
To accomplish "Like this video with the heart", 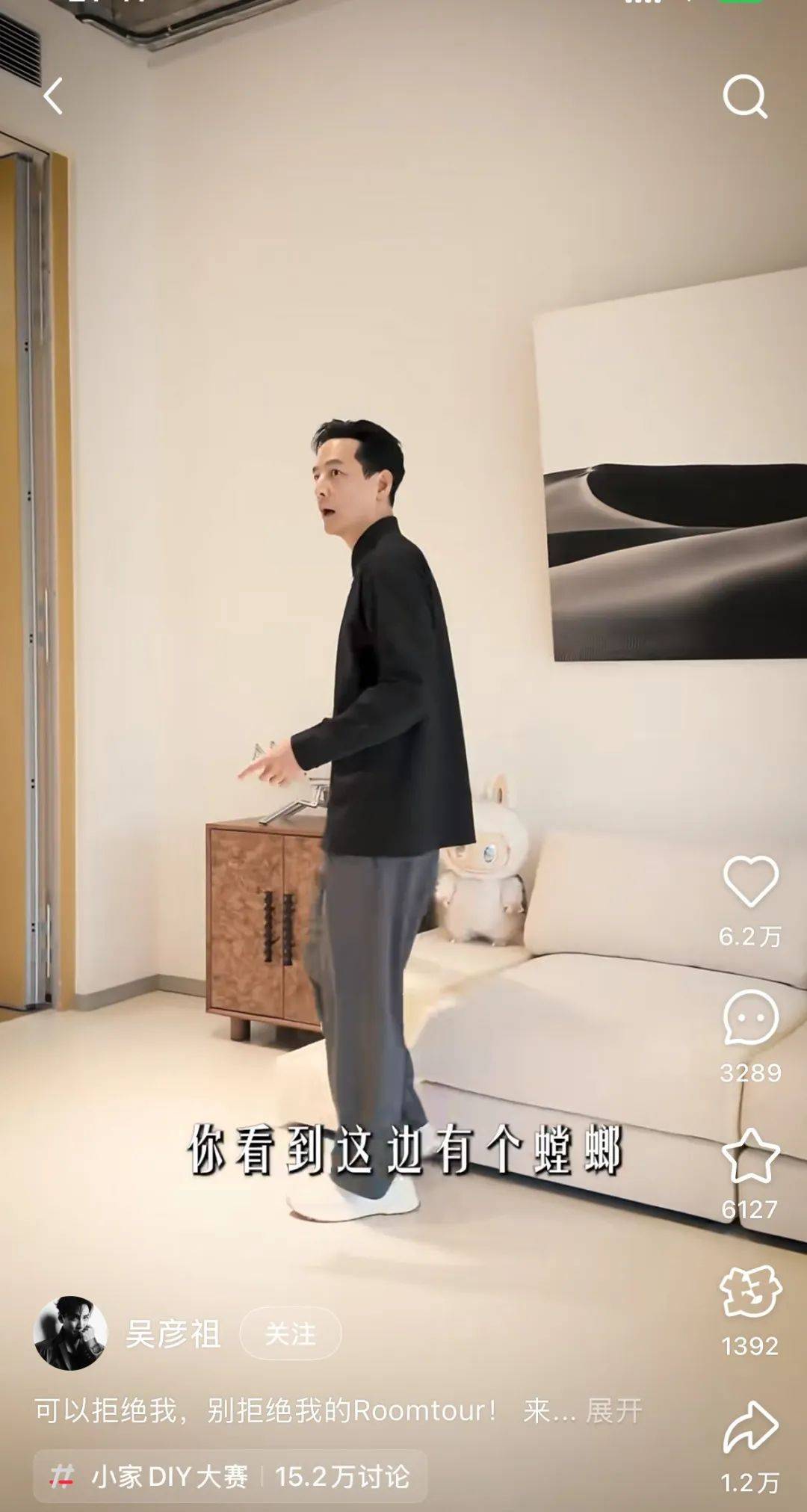I will [750, 883].
